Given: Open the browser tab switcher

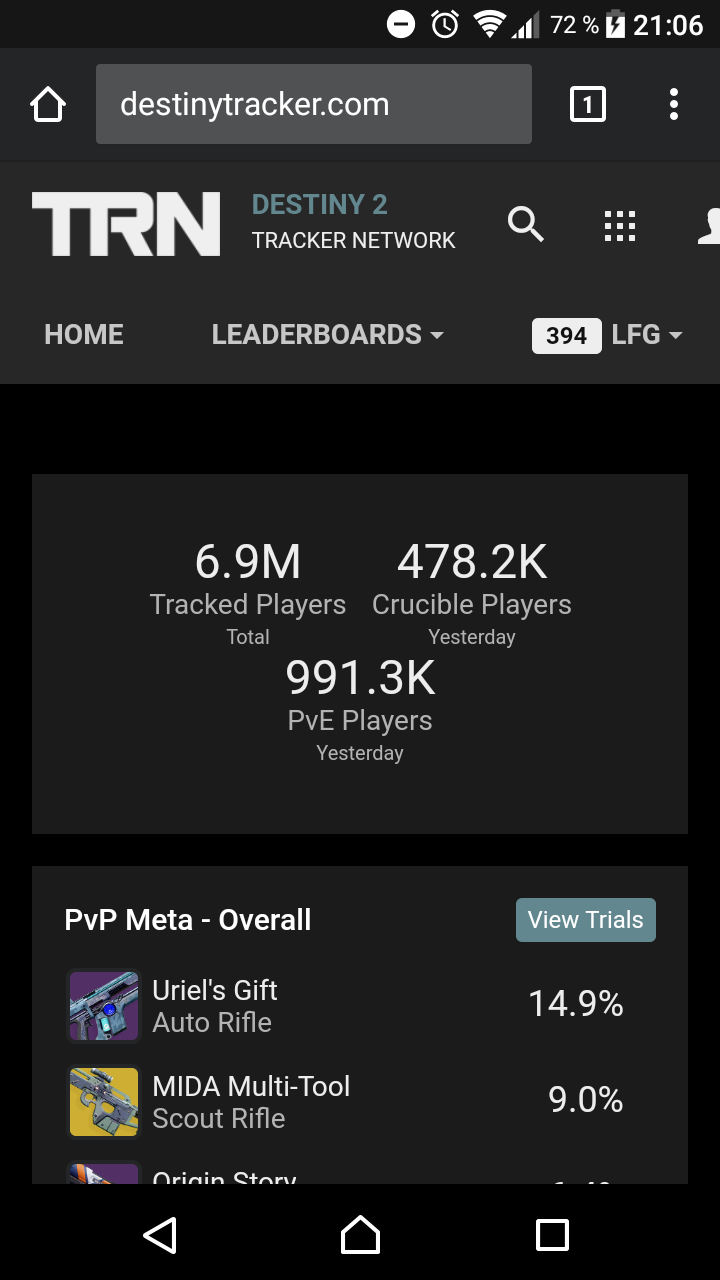Looking at the screenshot, I should (587, 104).
